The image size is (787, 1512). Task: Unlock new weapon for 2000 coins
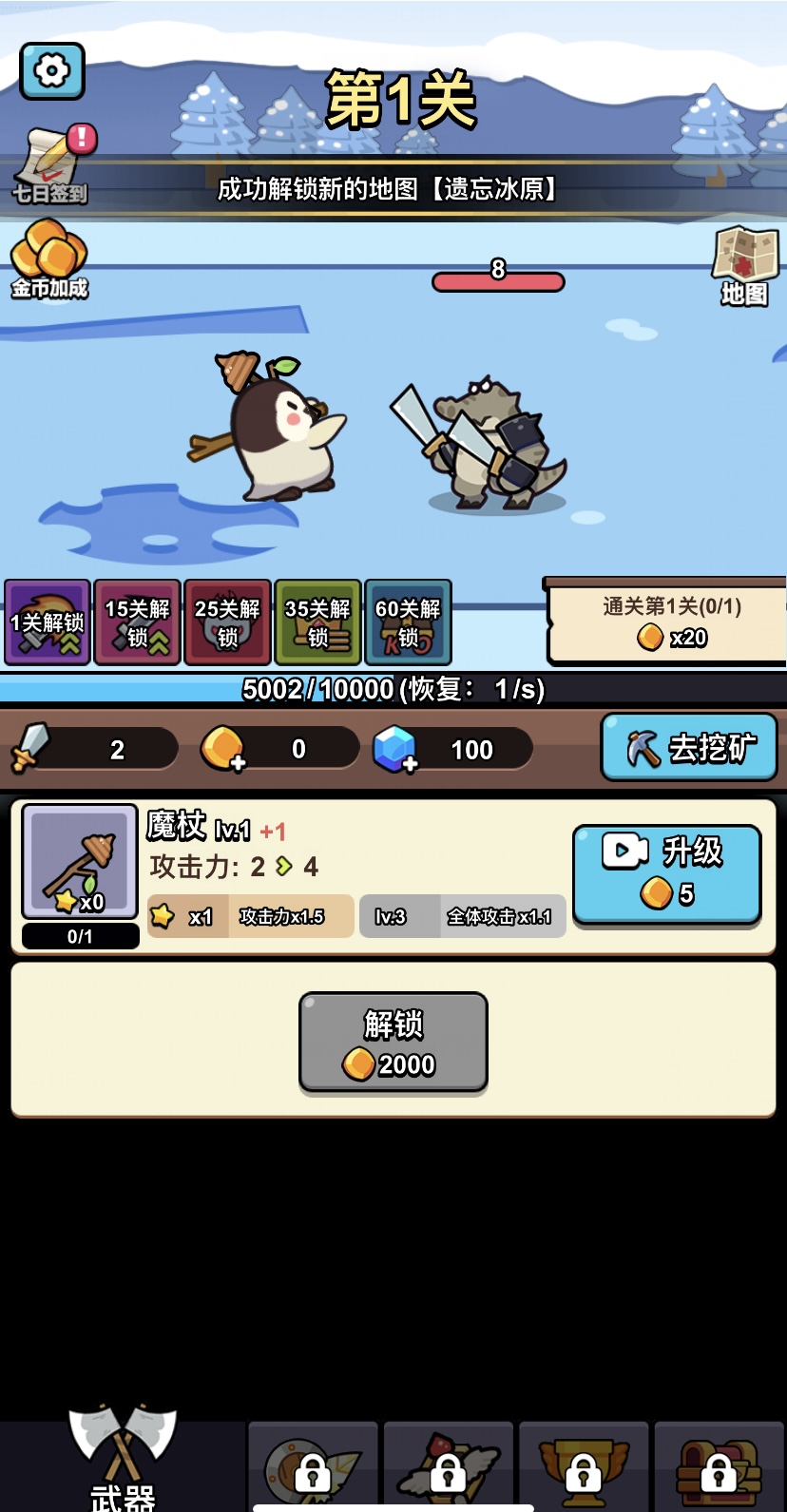pyautogui.click(x=393, y=1043)
